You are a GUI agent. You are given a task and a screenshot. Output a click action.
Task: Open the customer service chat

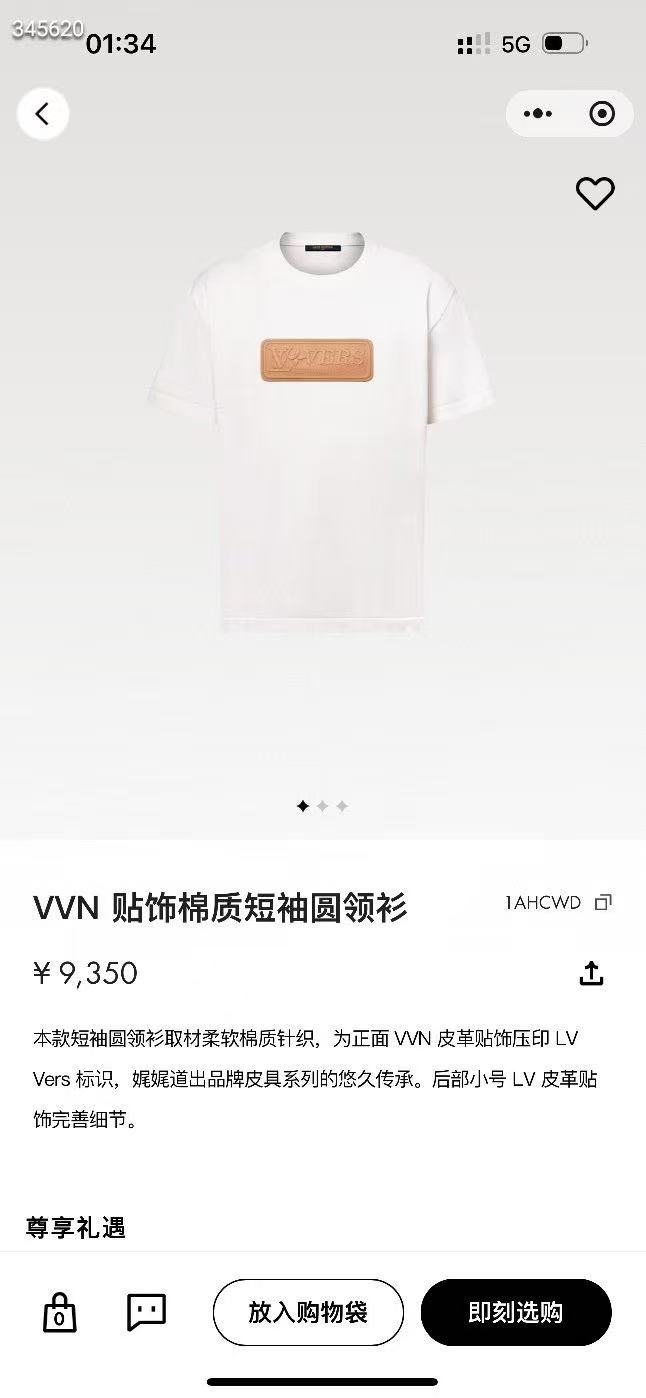click(146, 1312)
